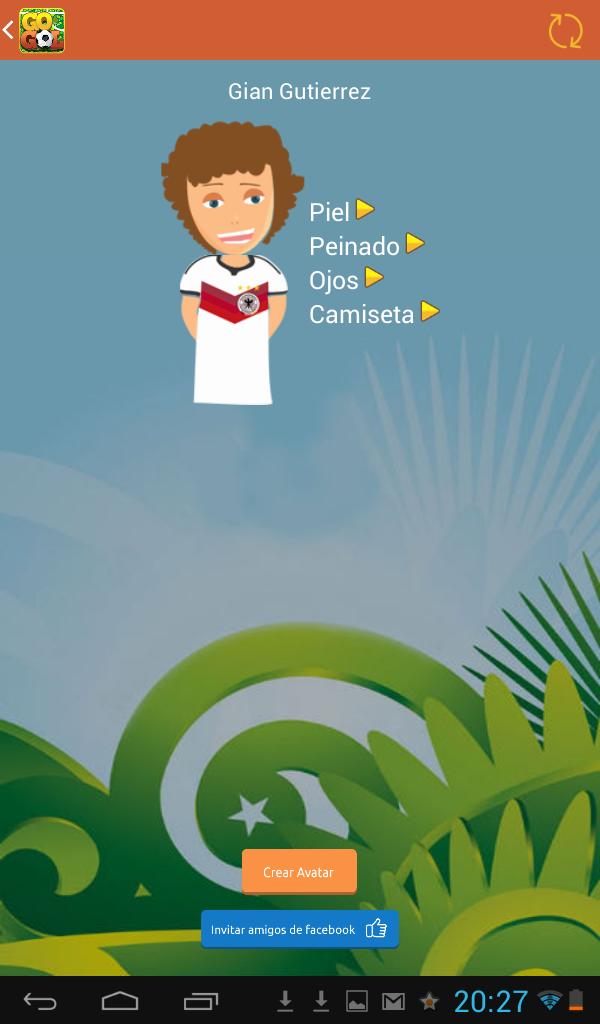Select the next Camiseta jersey

point(430,312)
